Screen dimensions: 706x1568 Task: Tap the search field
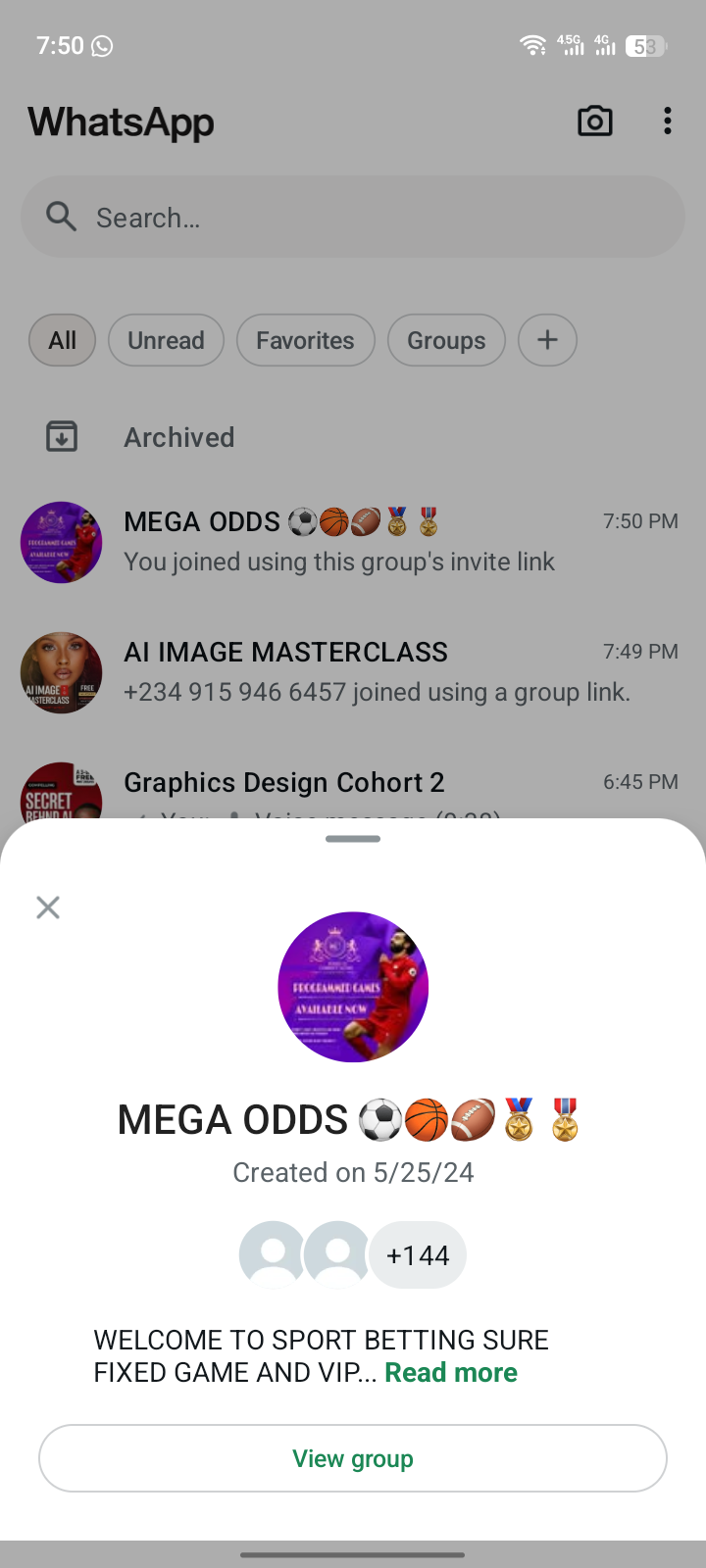click(353, 218)
